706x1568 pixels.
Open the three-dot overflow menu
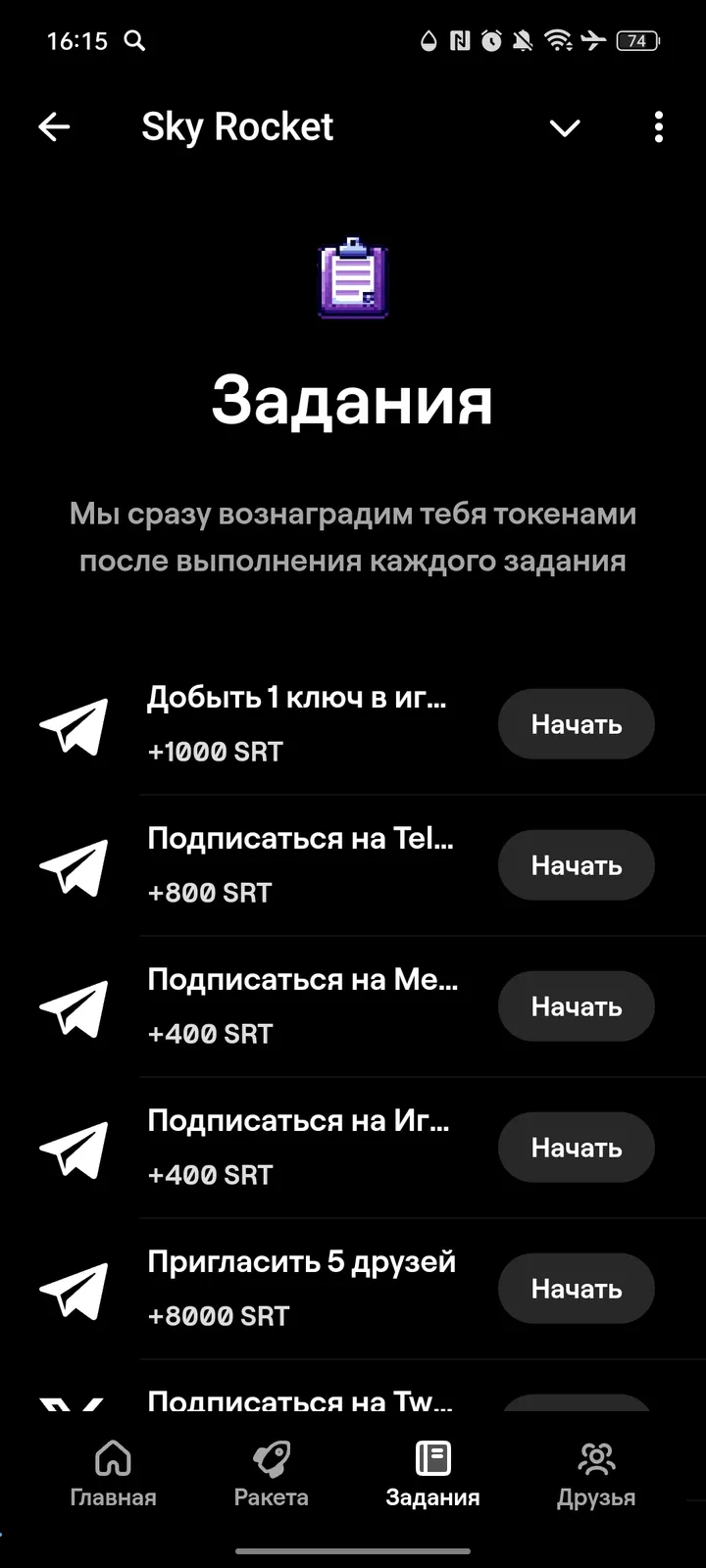tap(658, 127)
